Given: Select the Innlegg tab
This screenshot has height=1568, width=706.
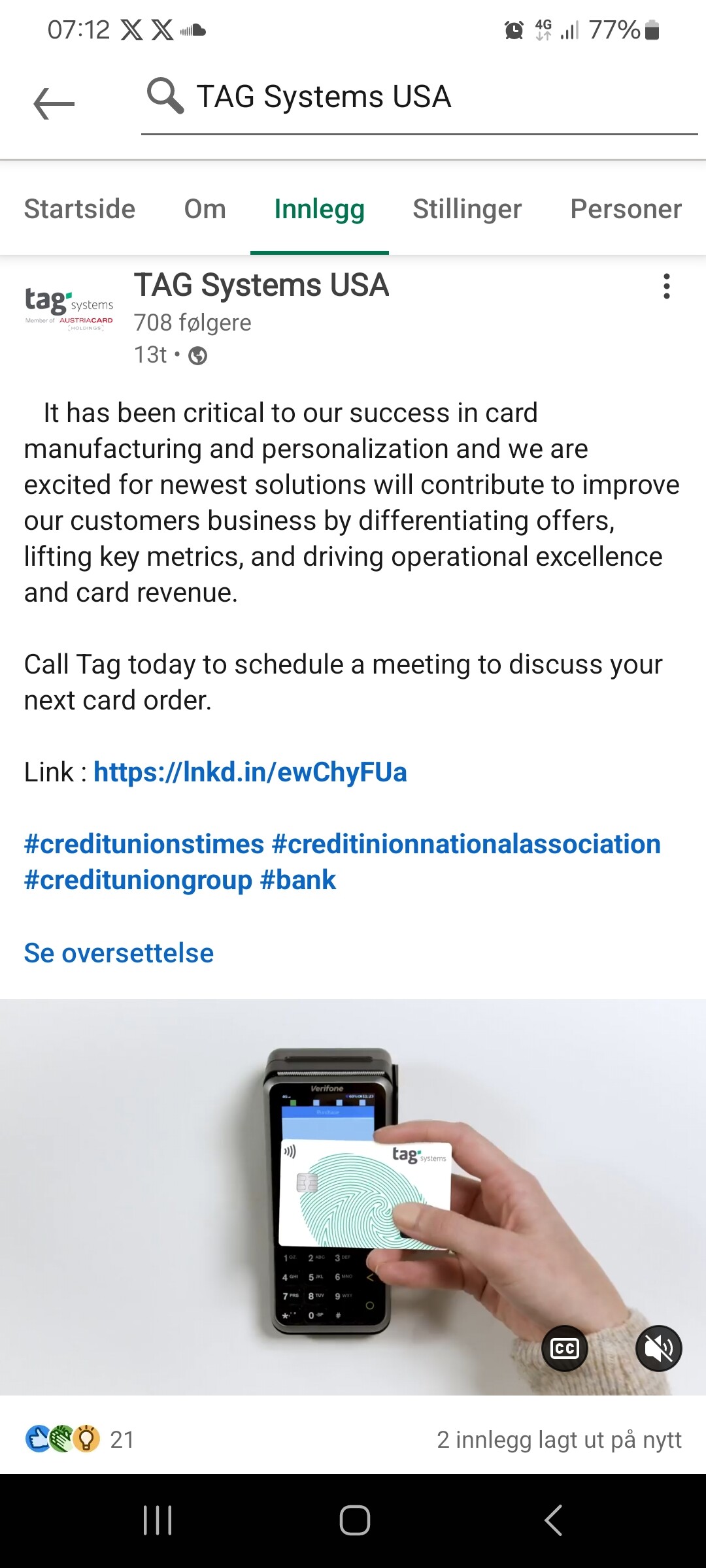Looking at the screenshot, I should [x=320, y=209].
